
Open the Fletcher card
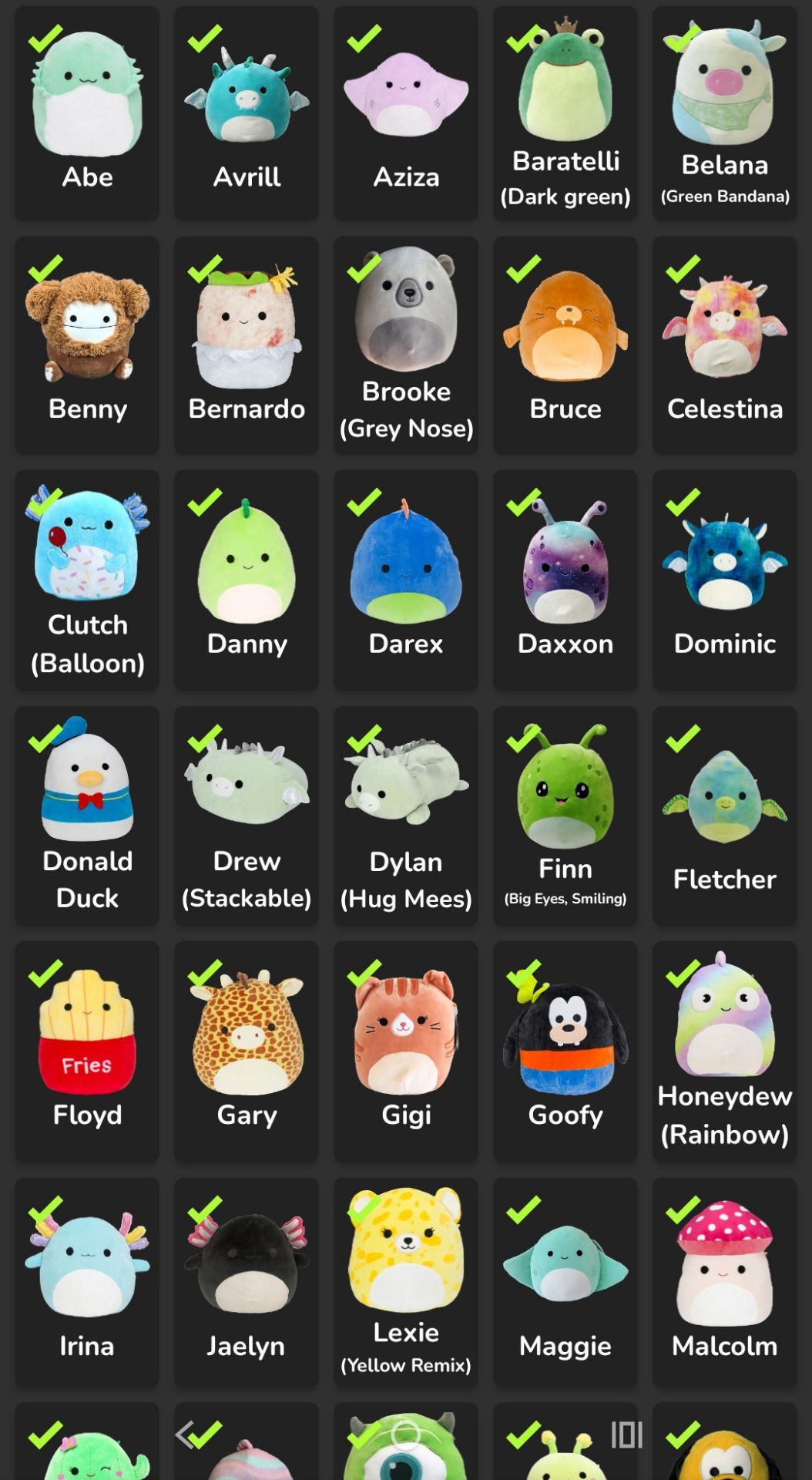(x=725, y=816)
